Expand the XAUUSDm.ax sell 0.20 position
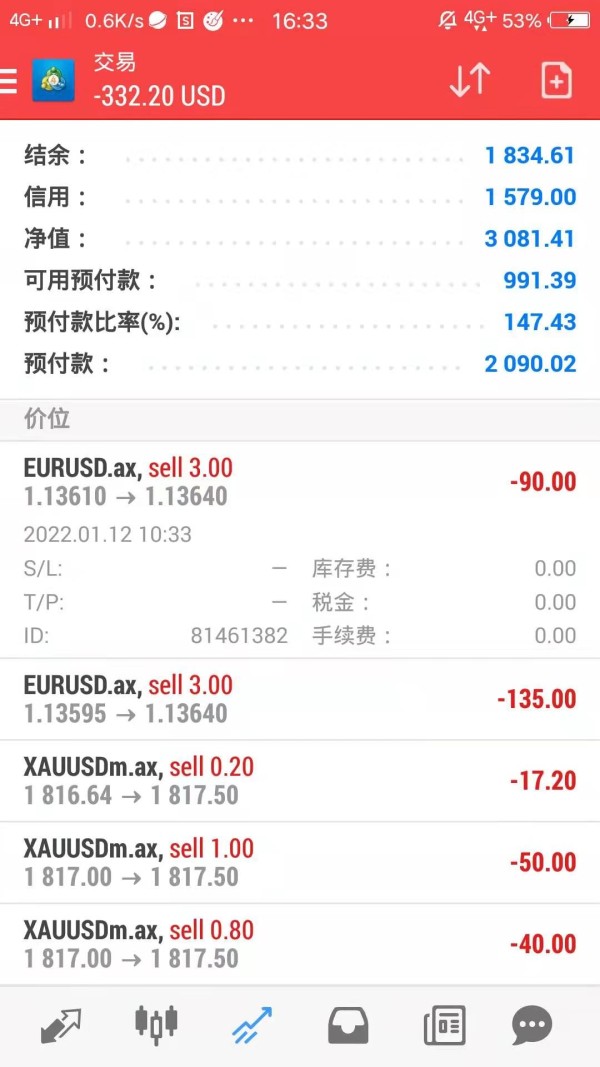 300,781
